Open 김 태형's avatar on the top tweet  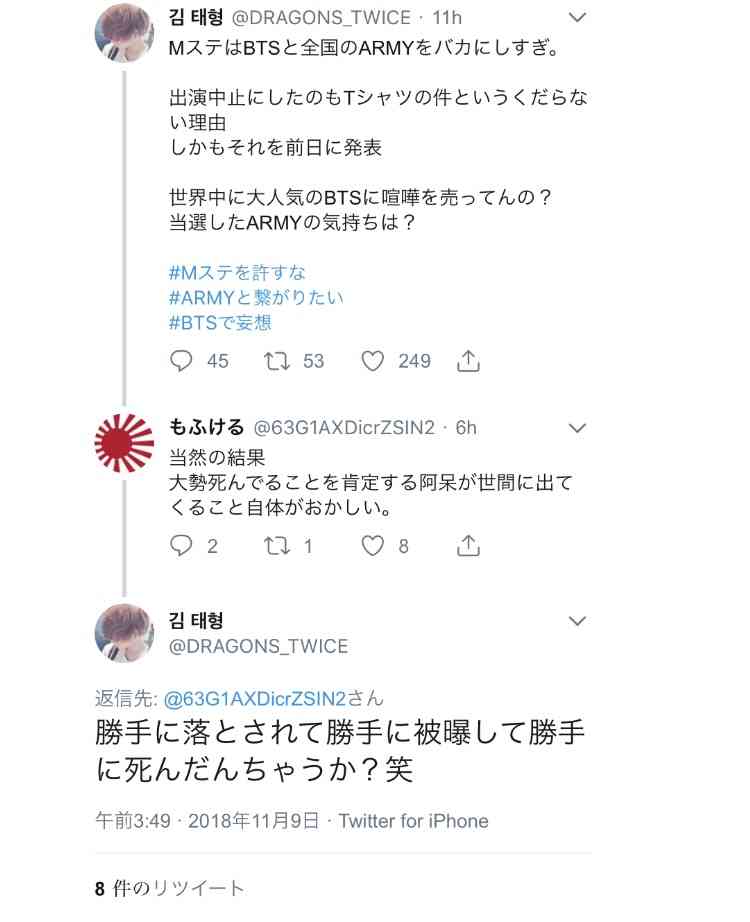(x=124, y=32)
